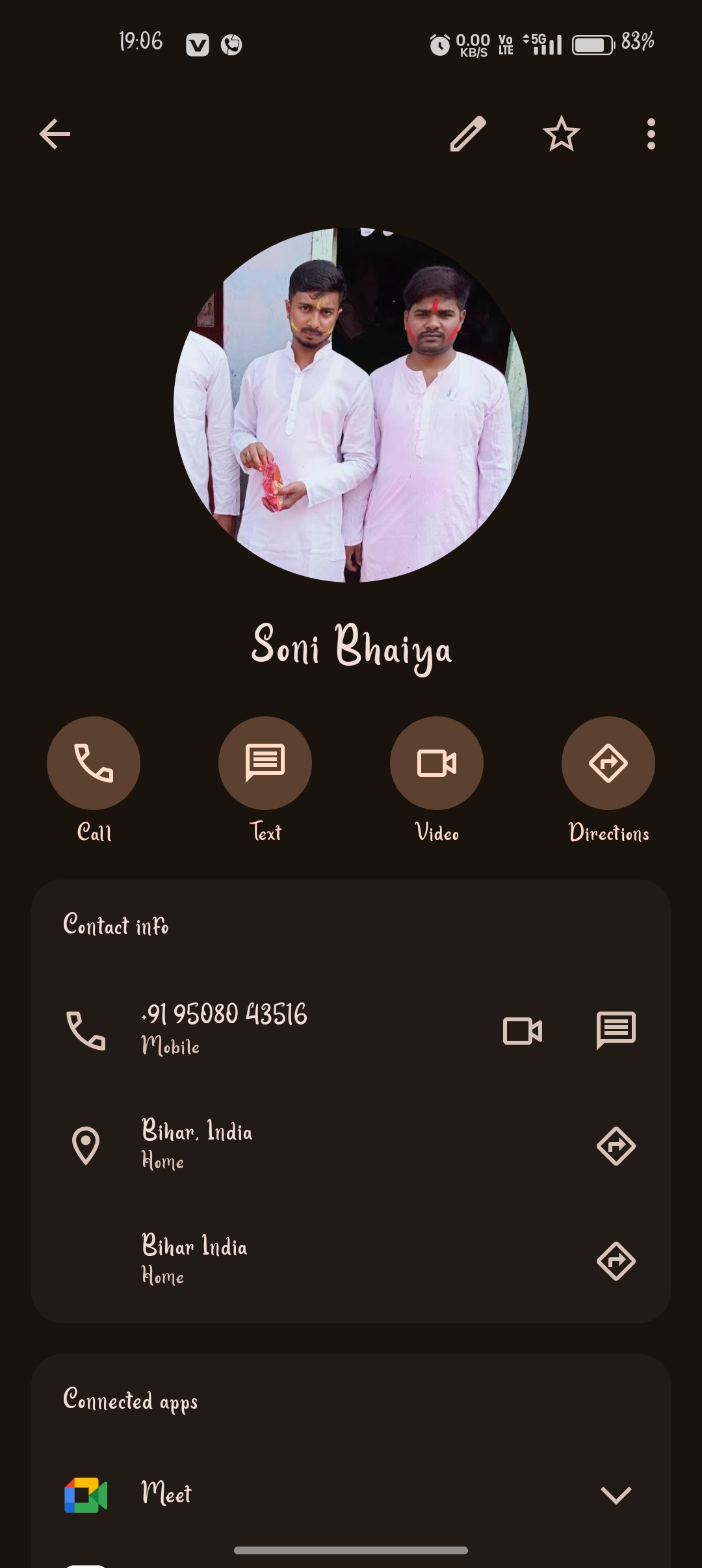Tap the round Directions button

[608, 763]
